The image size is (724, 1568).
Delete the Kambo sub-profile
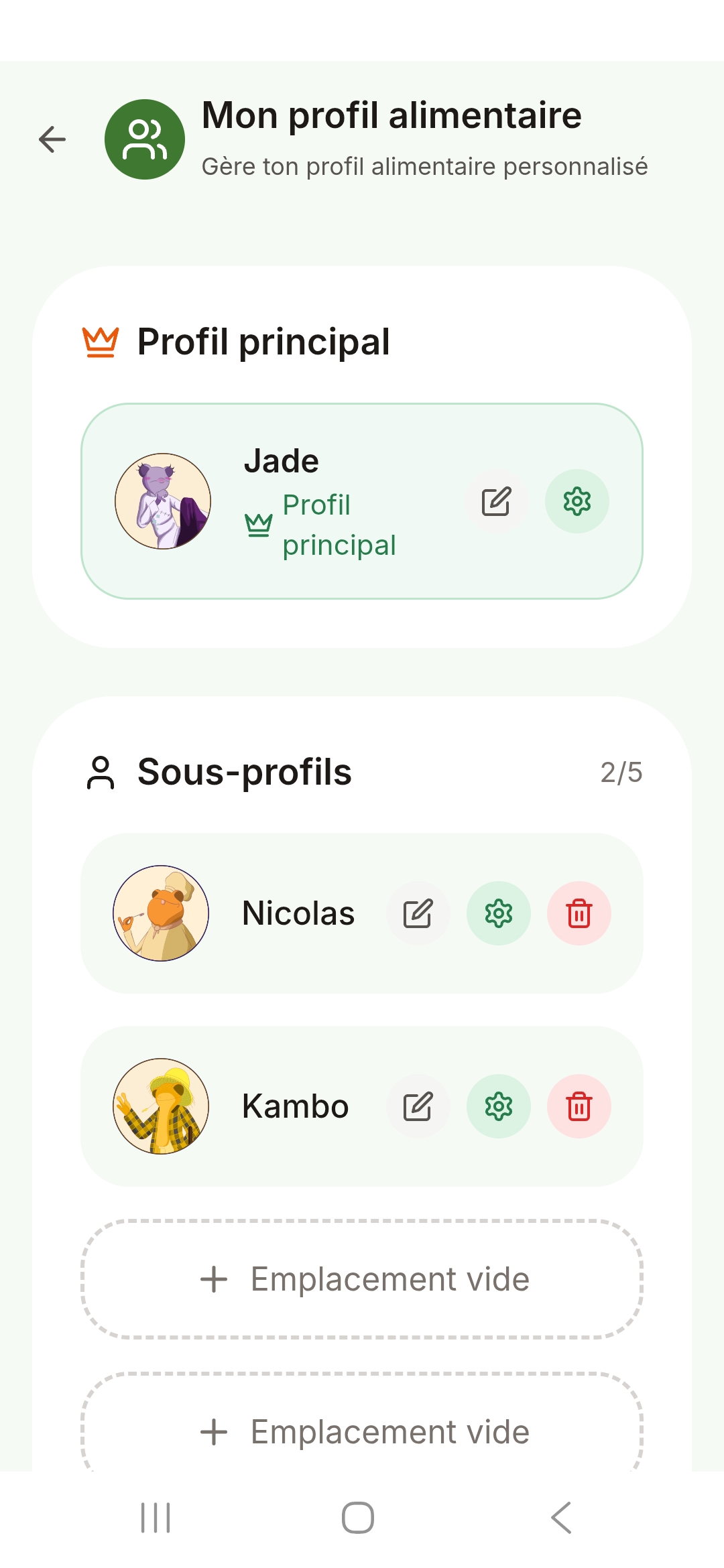(579, 1106)
